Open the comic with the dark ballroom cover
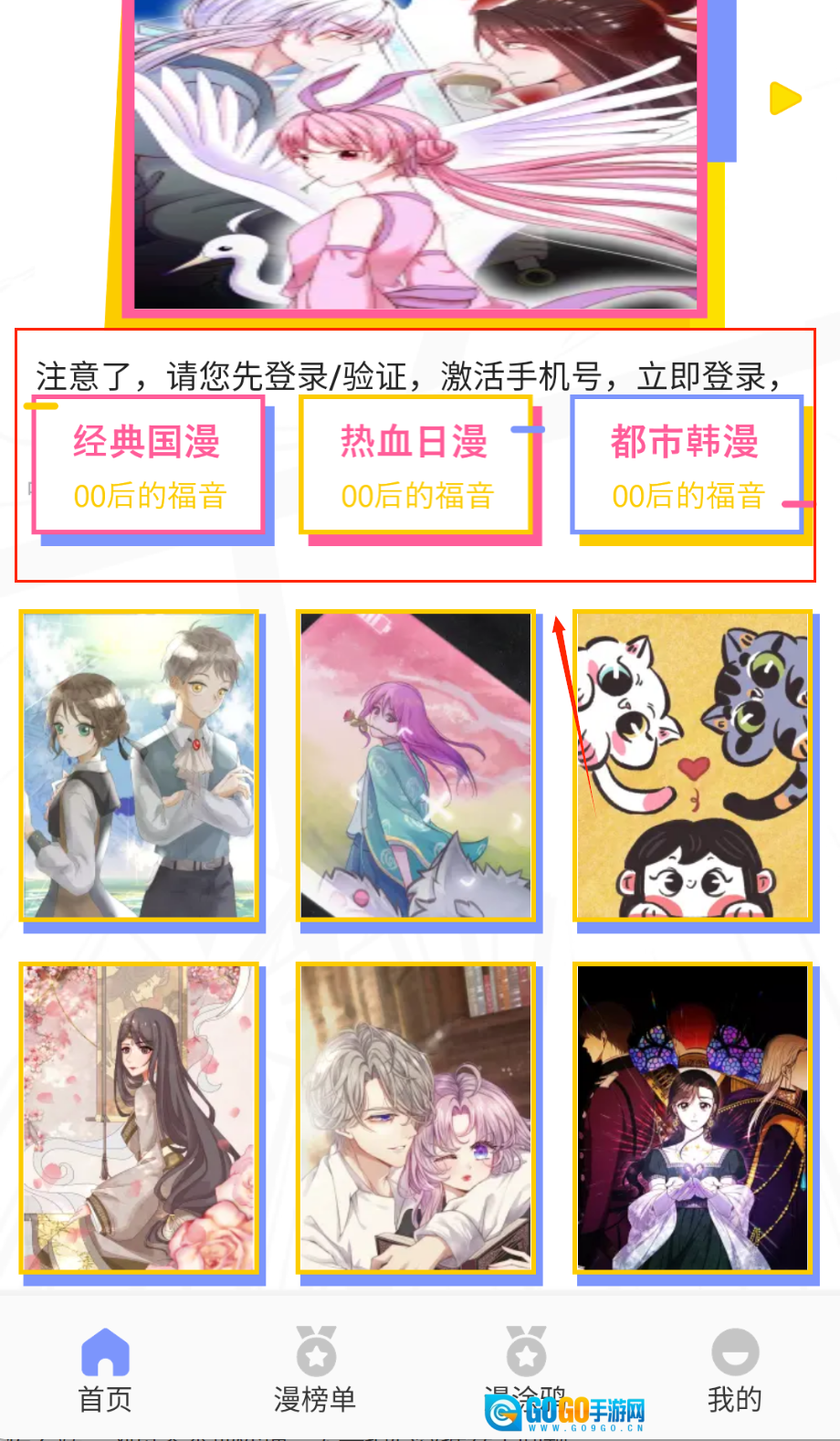840x1441 pixels. click(692, 1117)
